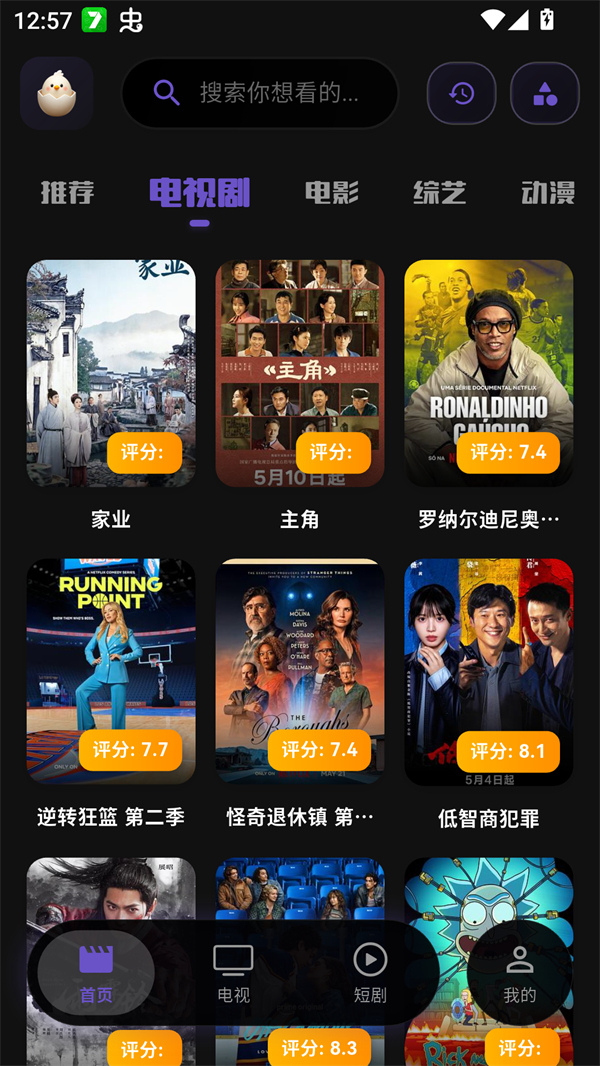This screenshot has height=1066, width=600.
Task: Open the 我的 profile button
Action: [x=520, y=973]
